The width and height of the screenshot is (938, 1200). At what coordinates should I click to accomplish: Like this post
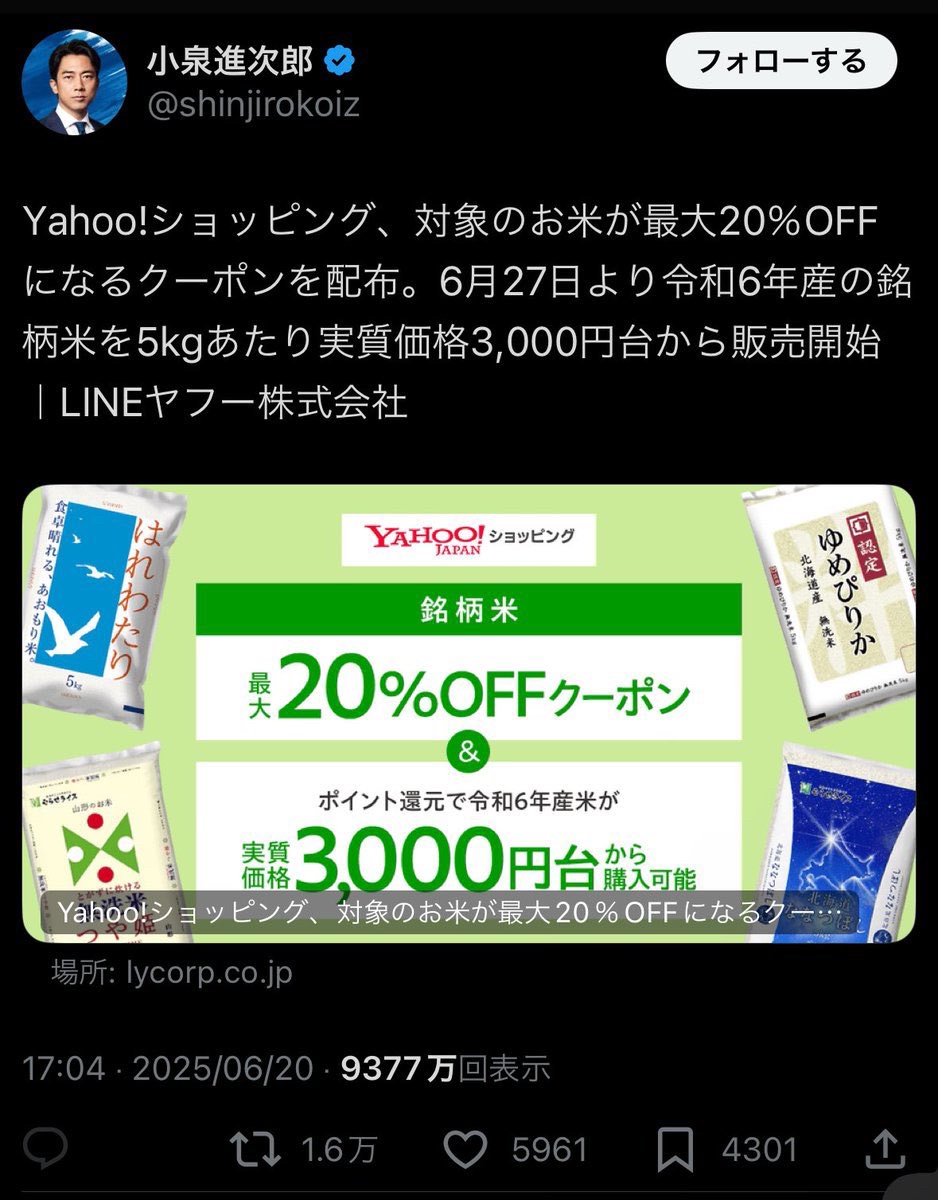pos(464,1148)
